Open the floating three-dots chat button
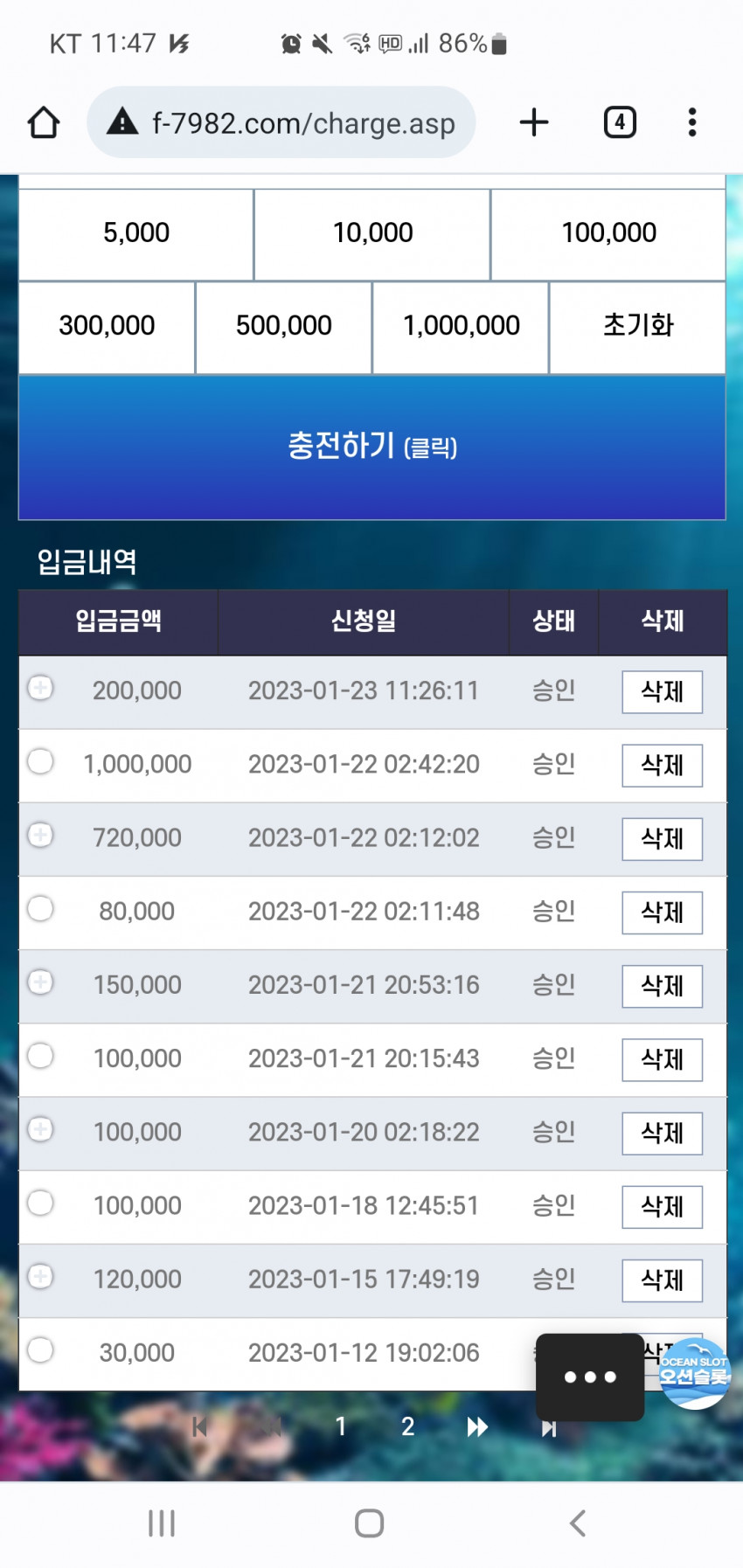This screenshot has height=1568, width=743. click(x=590, y=1377)
